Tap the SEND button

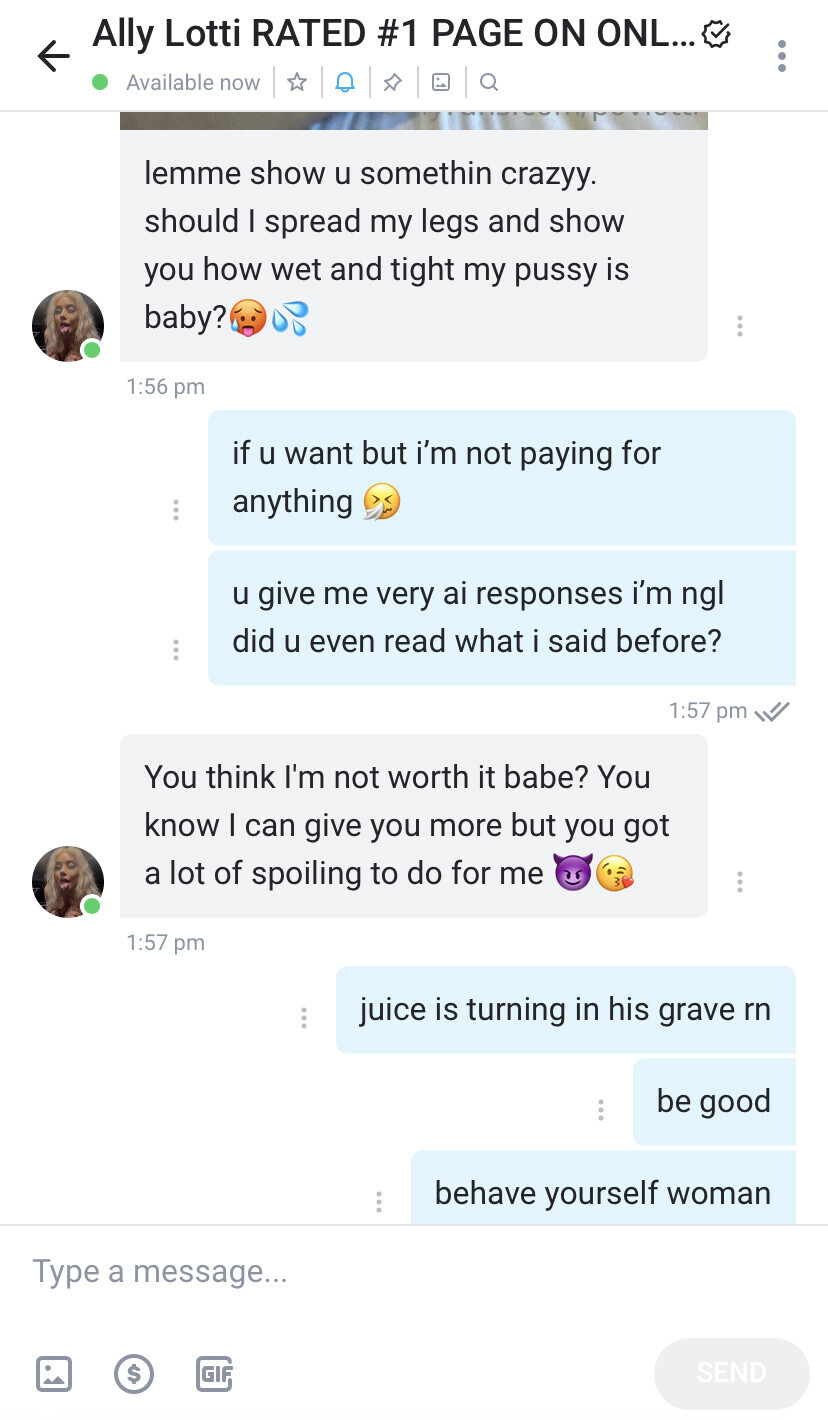coord(731,1373)
